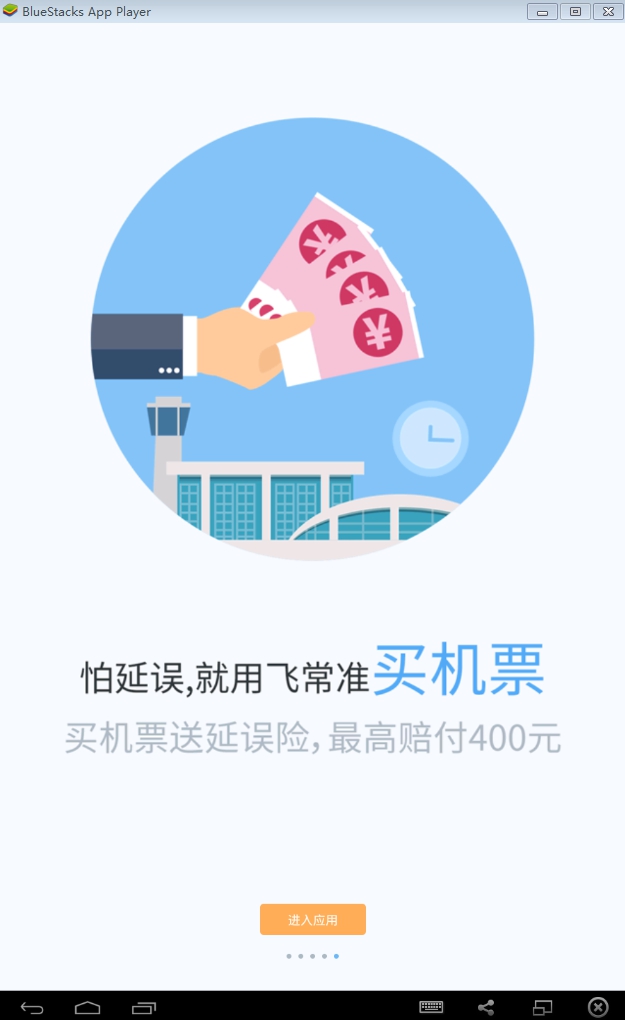Go back with the system back arrow
Image resolution: width=625 pixels, height=1020 pixels.
[32, 1006]
